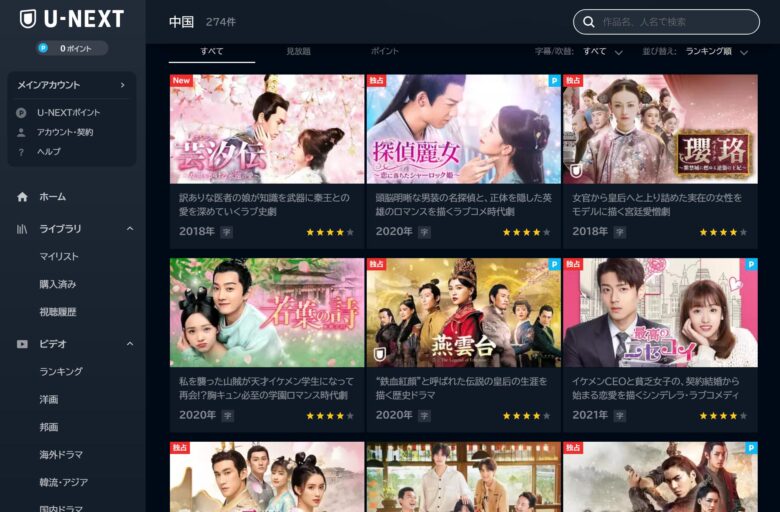Switch to the 見放題 tab
This screenshot has height=512, width=780.
click(298, 51)
